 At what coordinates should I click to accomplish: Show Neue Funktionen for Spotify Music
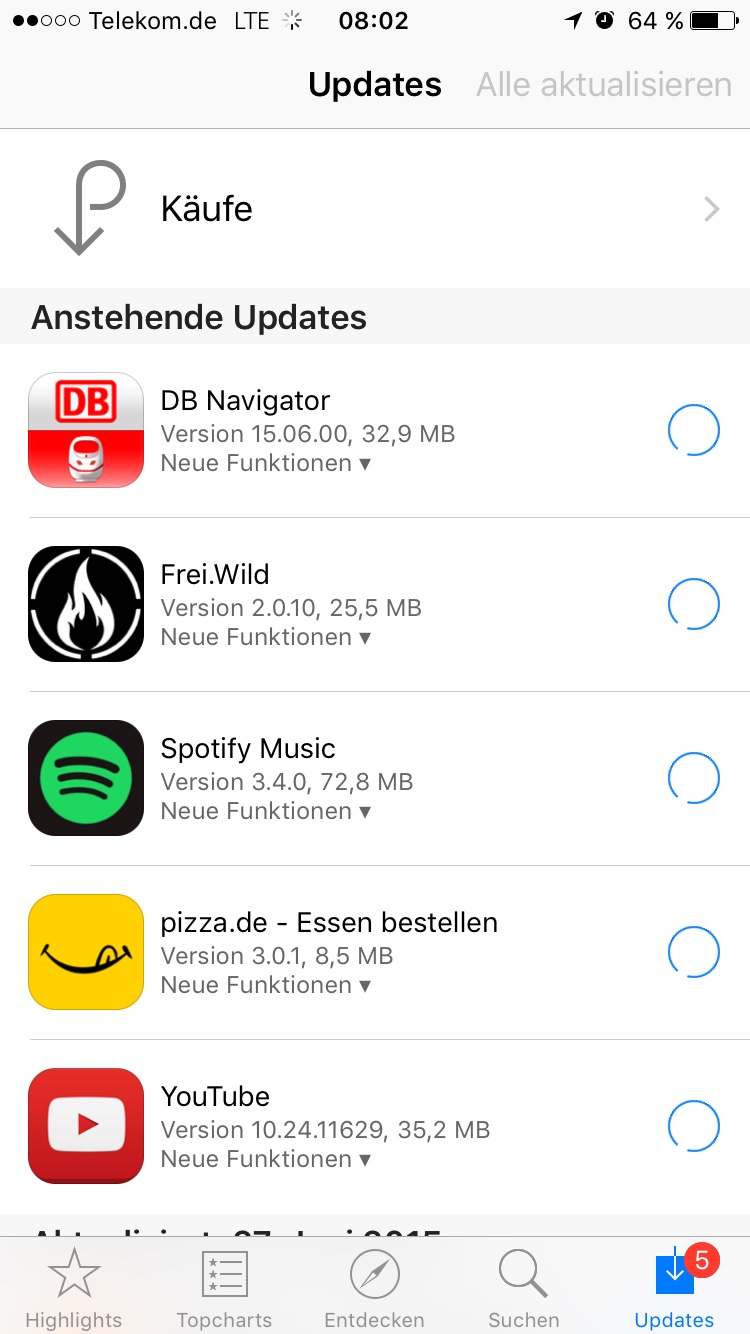[266, 811]
